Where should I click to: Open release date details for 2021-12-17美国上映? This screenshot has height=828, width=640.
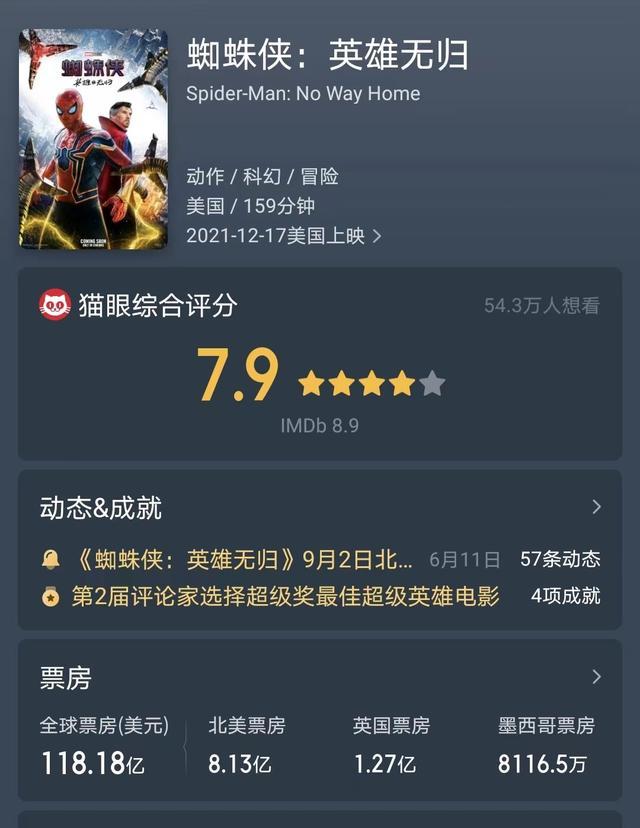(x=284, y=236)
